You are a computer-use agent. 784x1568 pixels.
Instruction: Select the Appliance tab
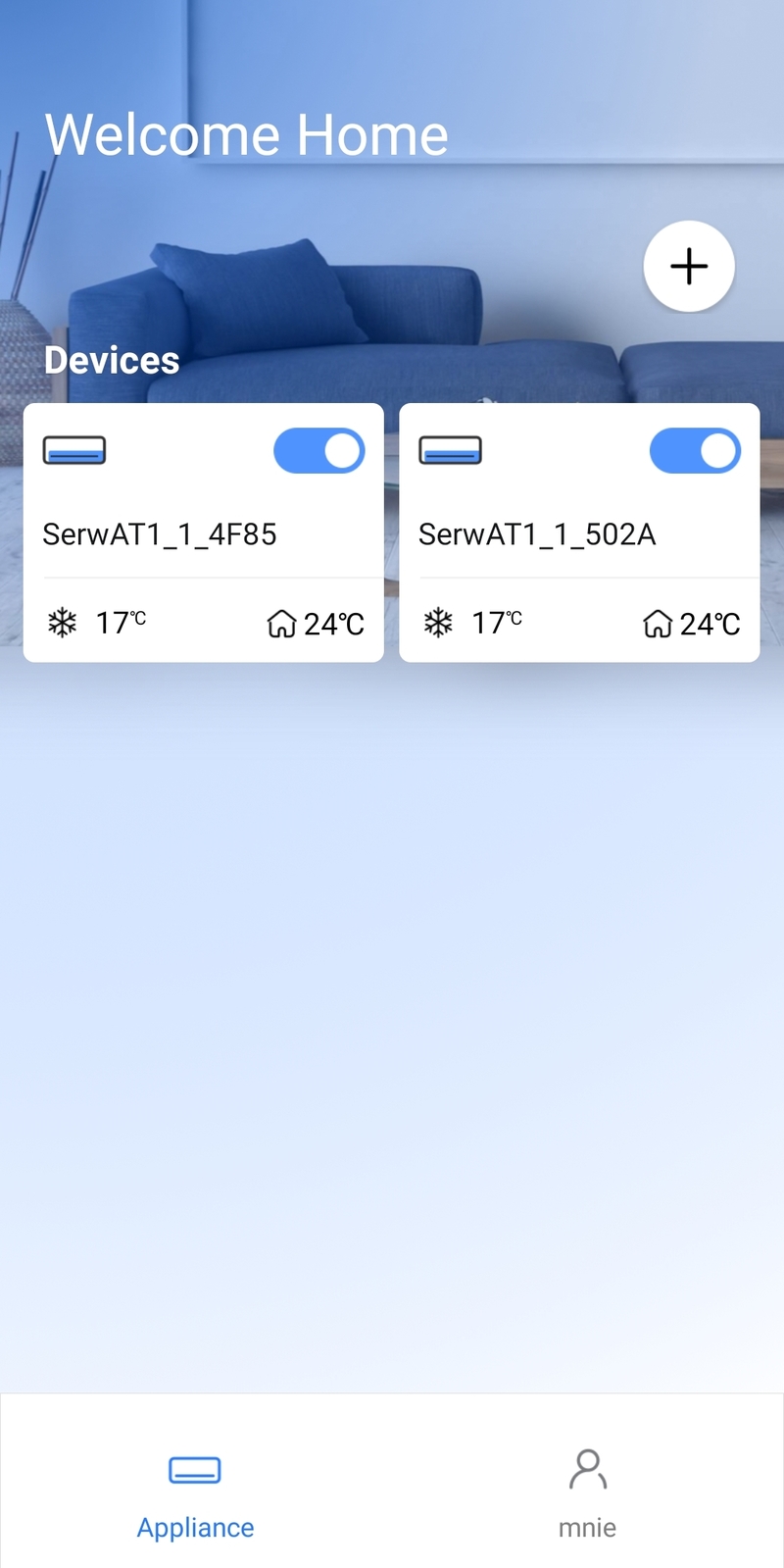[195, 1493]
